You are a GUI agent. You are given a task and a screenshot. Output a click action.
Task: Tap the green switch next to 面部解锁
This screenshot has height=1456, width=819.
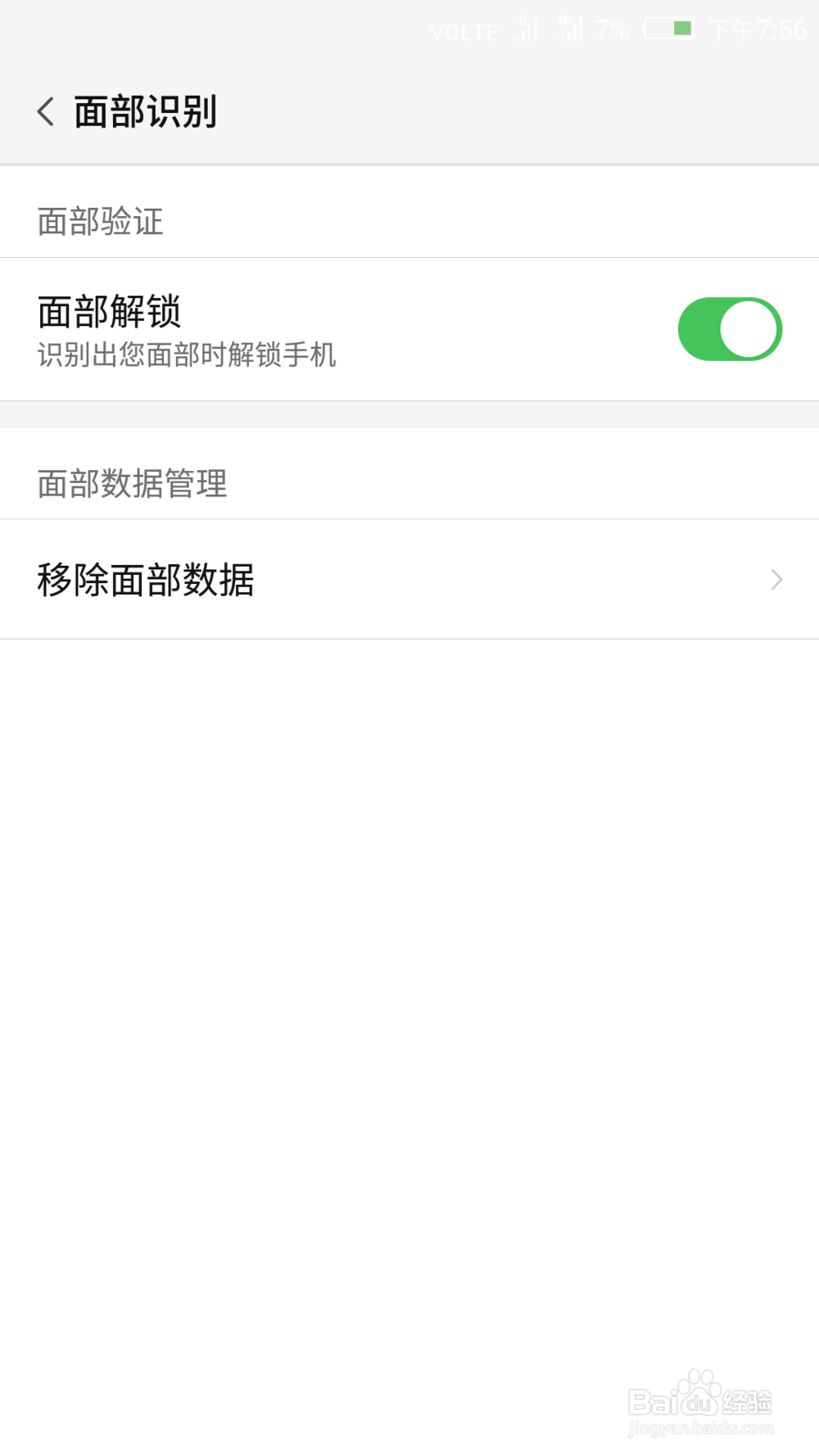click(731, 328)
